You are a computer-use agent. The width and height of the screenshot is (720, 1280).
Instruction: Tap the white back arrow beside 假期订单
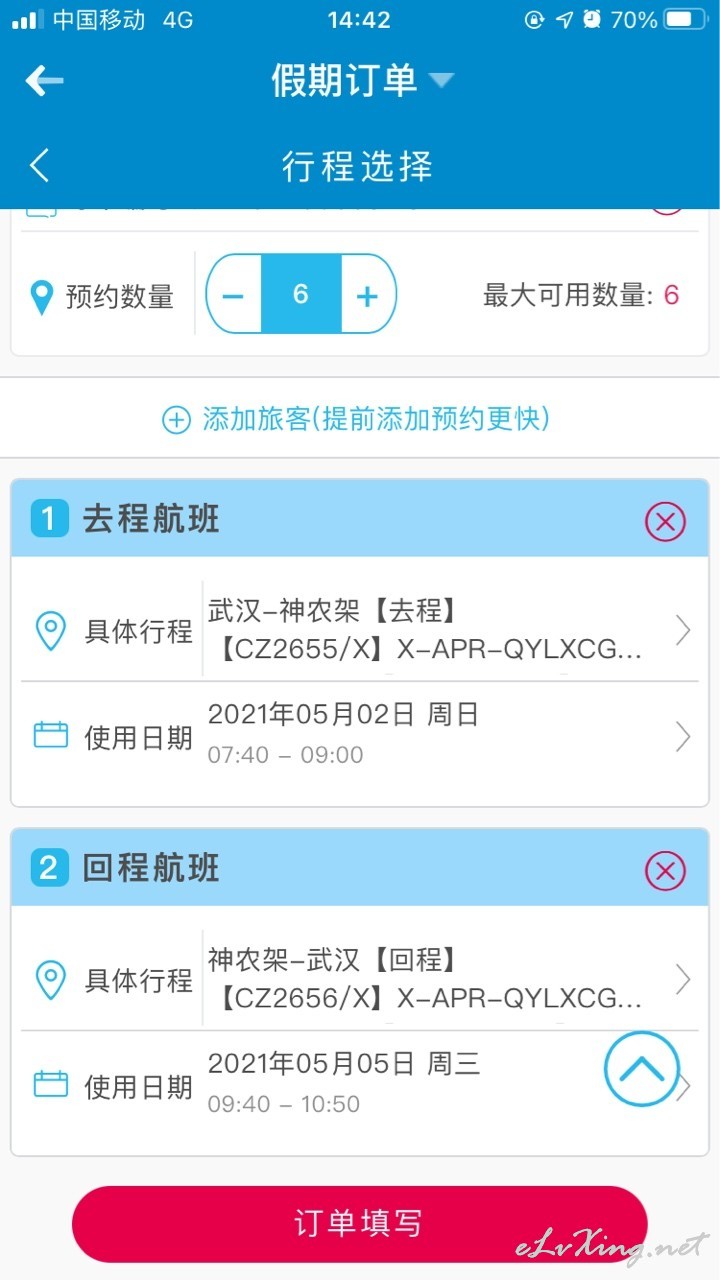(x=44, y=80)
